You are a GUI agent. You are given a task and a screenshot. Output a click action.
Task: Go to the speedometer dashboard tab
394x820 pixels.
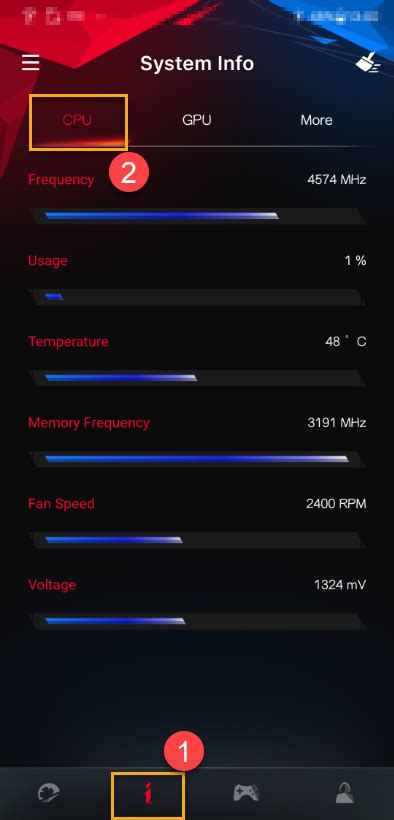point(49,794)
